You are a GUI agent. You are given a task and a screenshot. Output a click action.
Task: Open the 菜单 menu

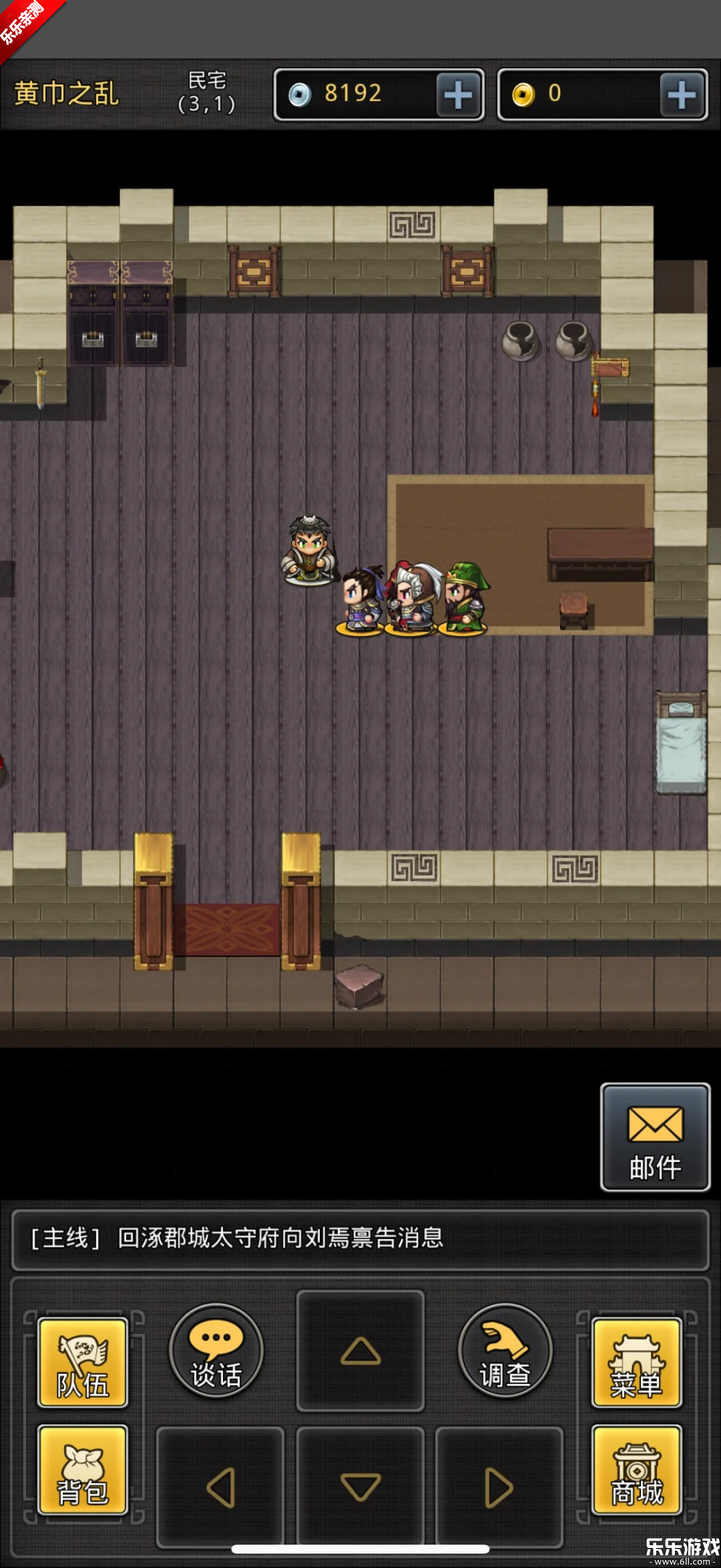click(636, 1363)
